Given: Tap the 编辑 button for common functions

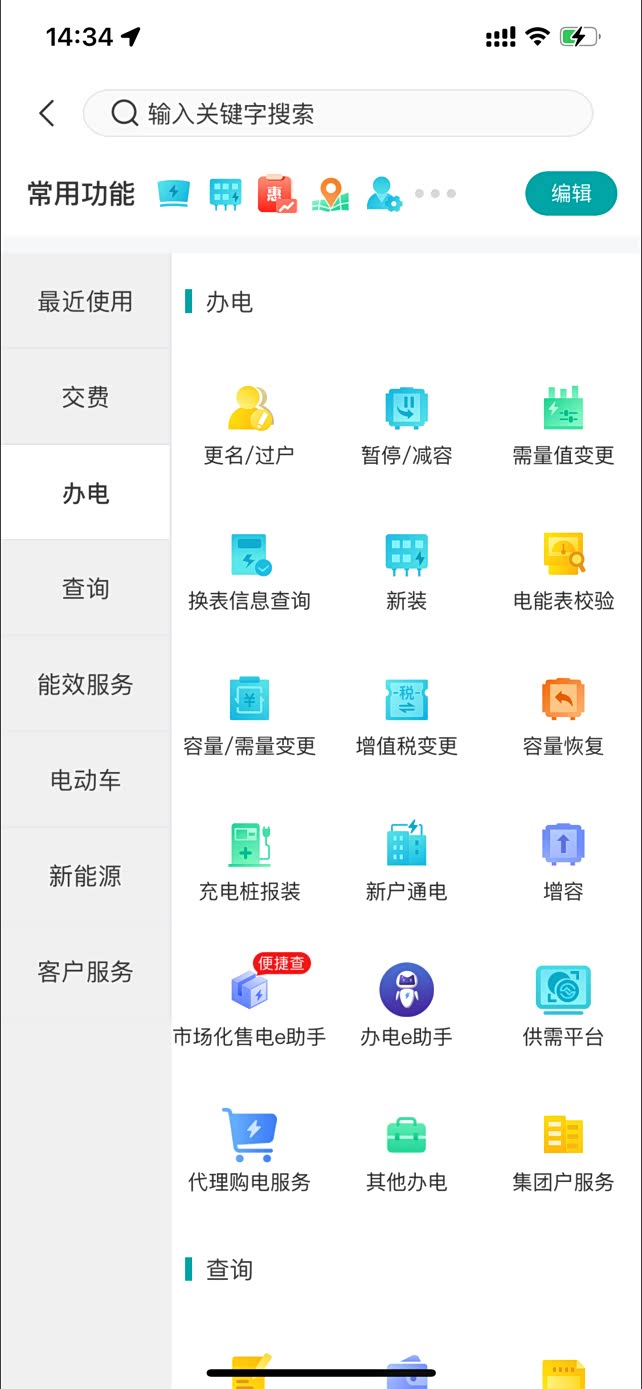Looking at the screenshot, I should point(570,193).
